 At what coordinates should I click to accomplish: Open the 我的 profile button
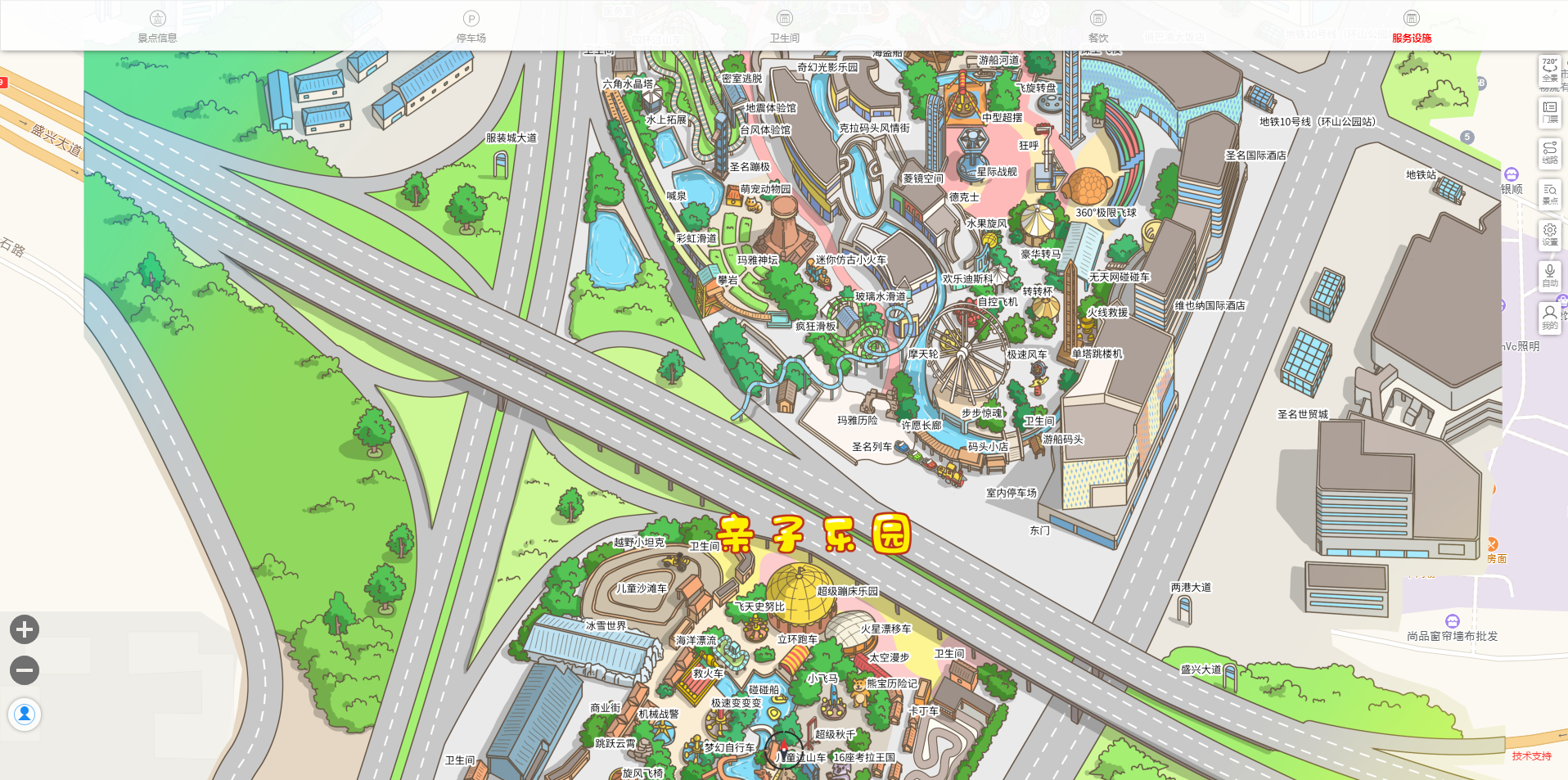pos(1550,318)
